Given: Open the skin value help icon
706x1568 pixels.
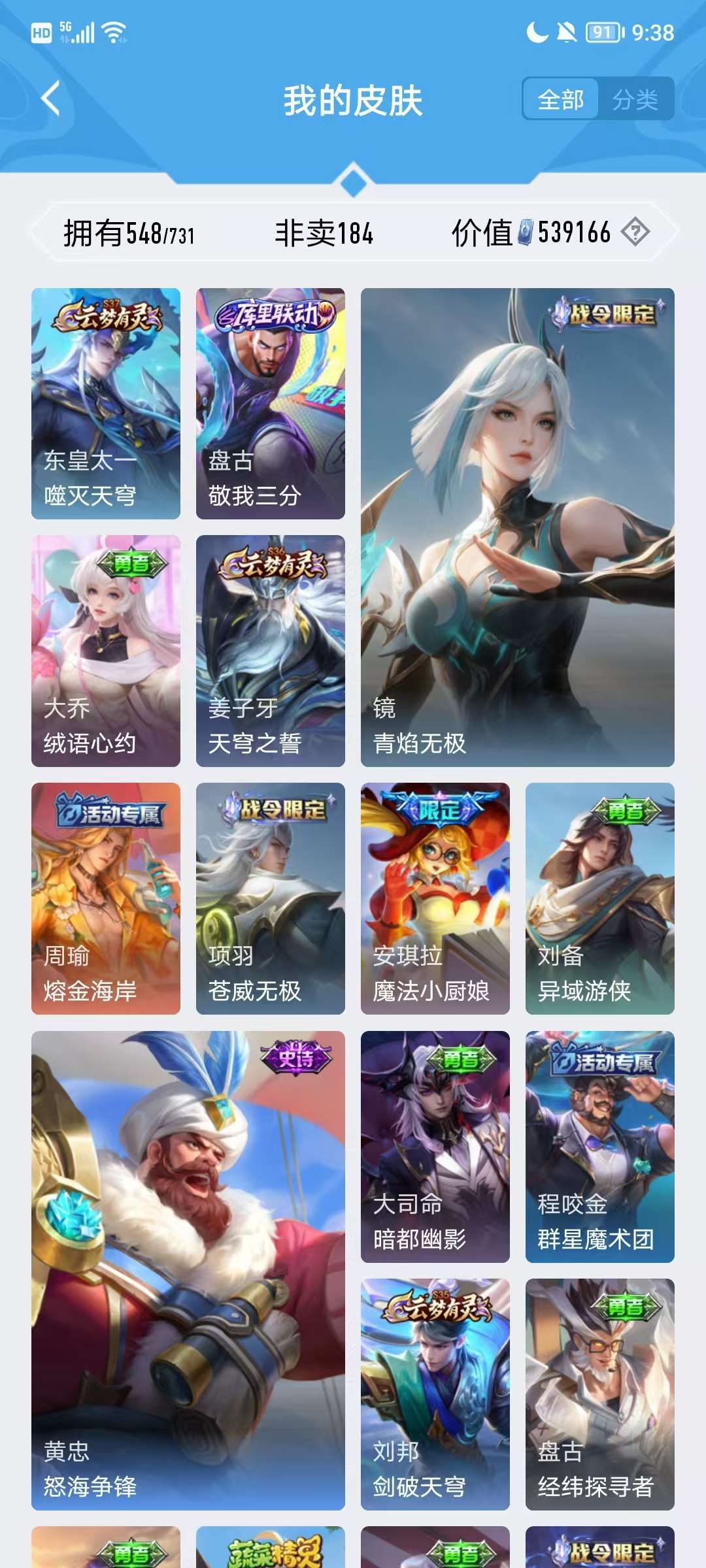Looking at the screenshot, I should (x=635, y=232).
